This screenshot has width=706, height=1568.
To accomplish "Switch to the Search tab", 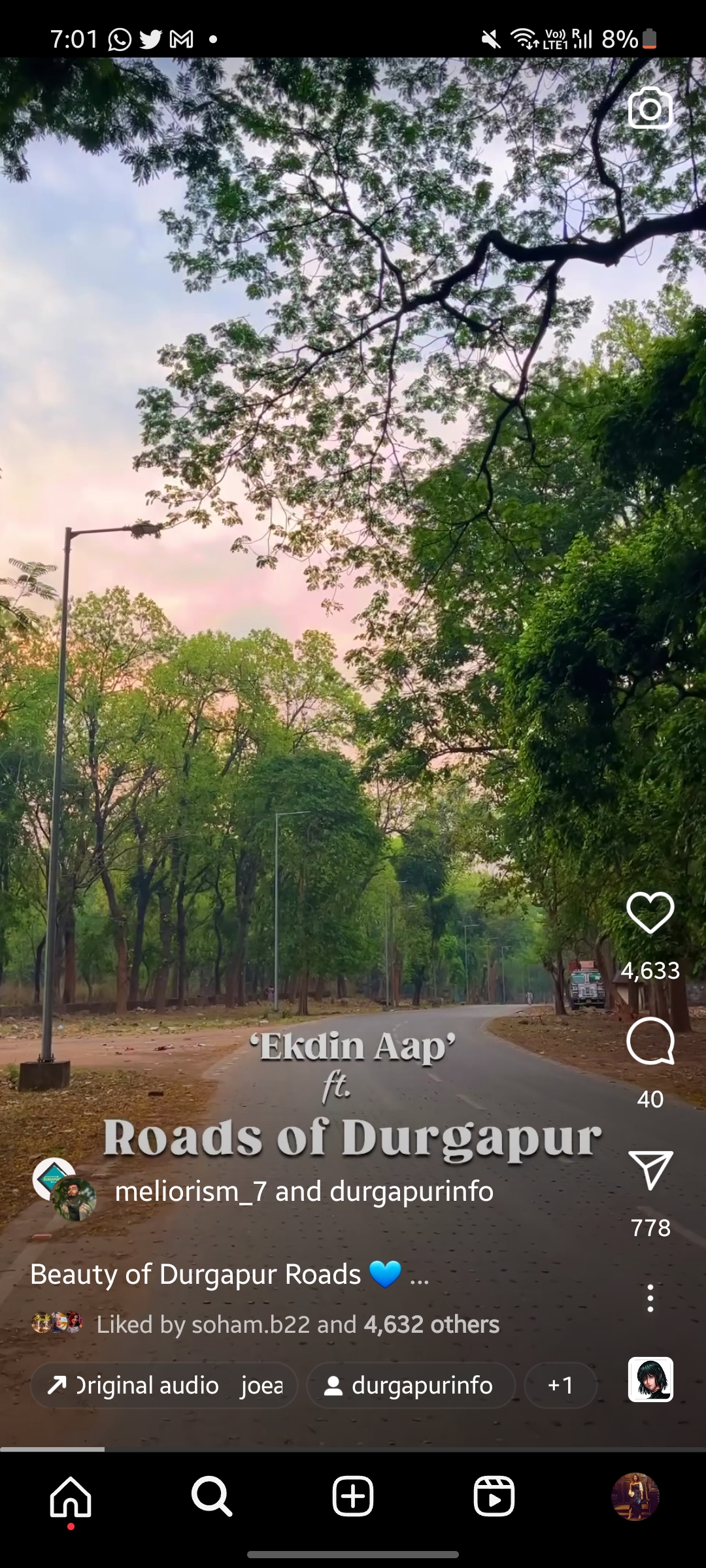I will 212,1496.
